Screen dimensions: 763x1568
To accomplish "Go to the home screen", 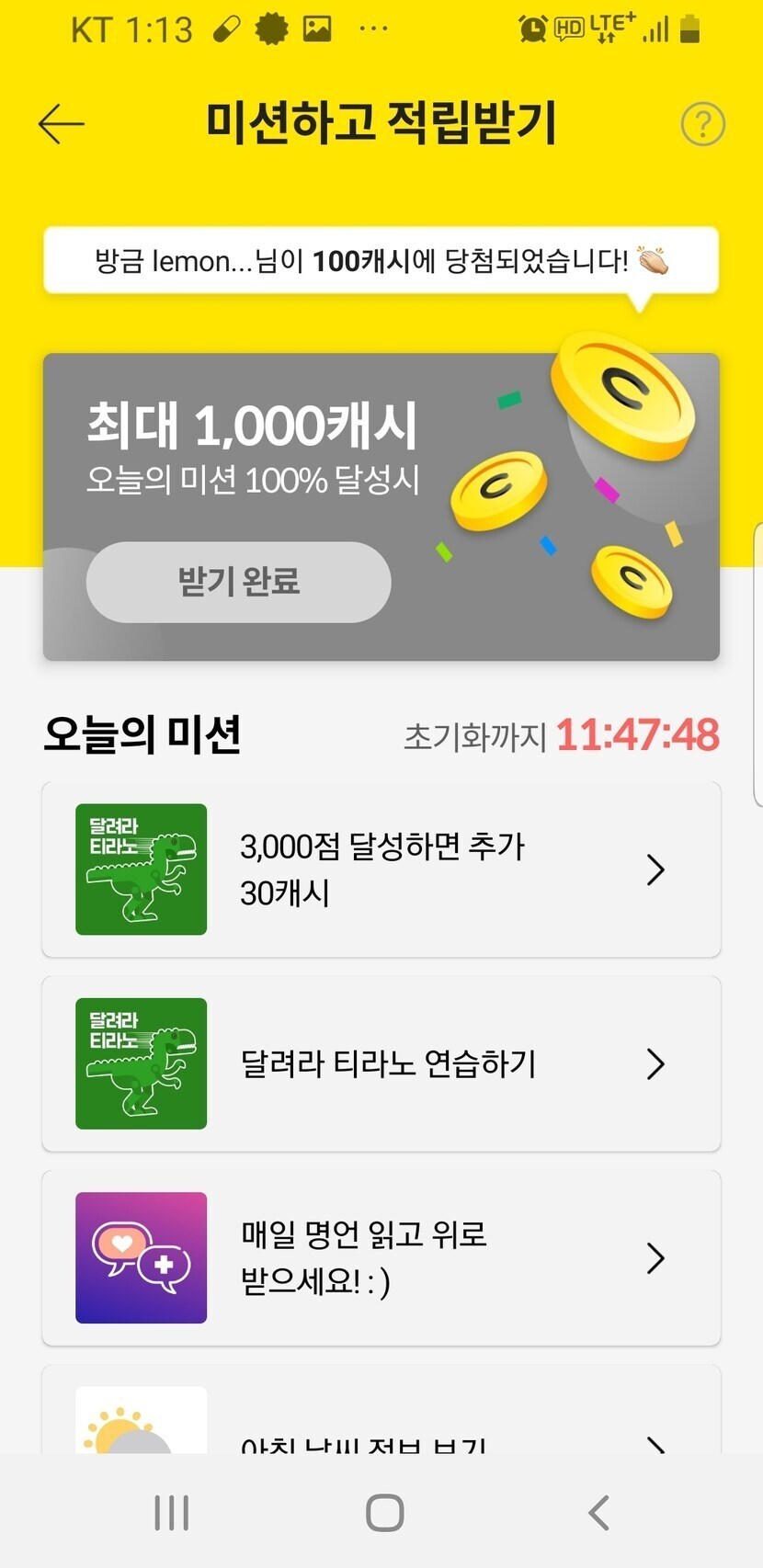I will point(384,1512).
